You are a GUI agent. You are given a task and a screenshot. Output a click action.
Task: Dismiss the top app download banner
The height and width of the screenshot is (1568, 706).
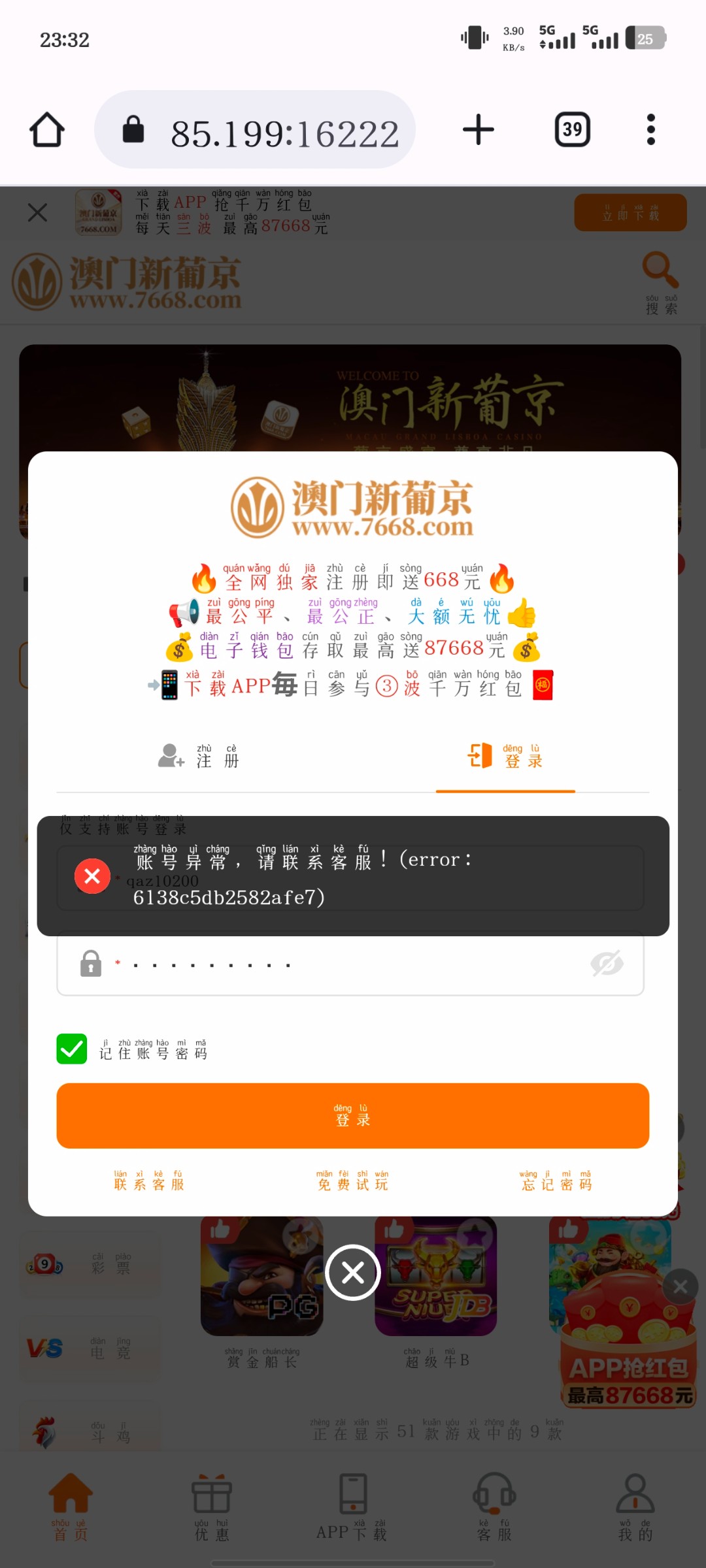pos(38,212)
